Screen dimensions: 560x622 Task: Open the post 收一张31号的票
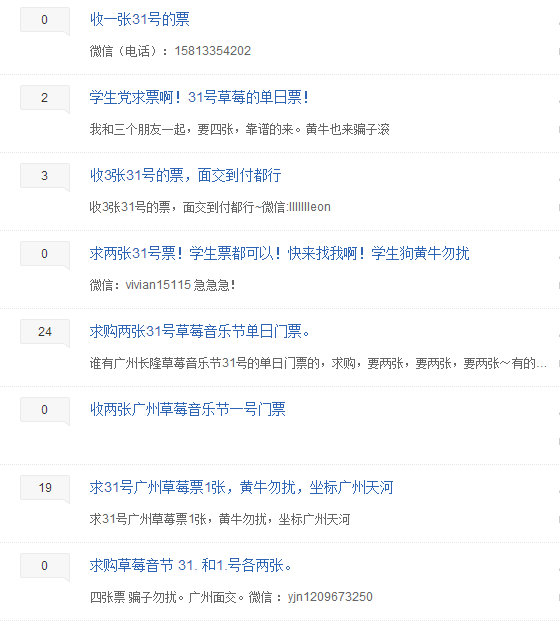click(140, 19)
